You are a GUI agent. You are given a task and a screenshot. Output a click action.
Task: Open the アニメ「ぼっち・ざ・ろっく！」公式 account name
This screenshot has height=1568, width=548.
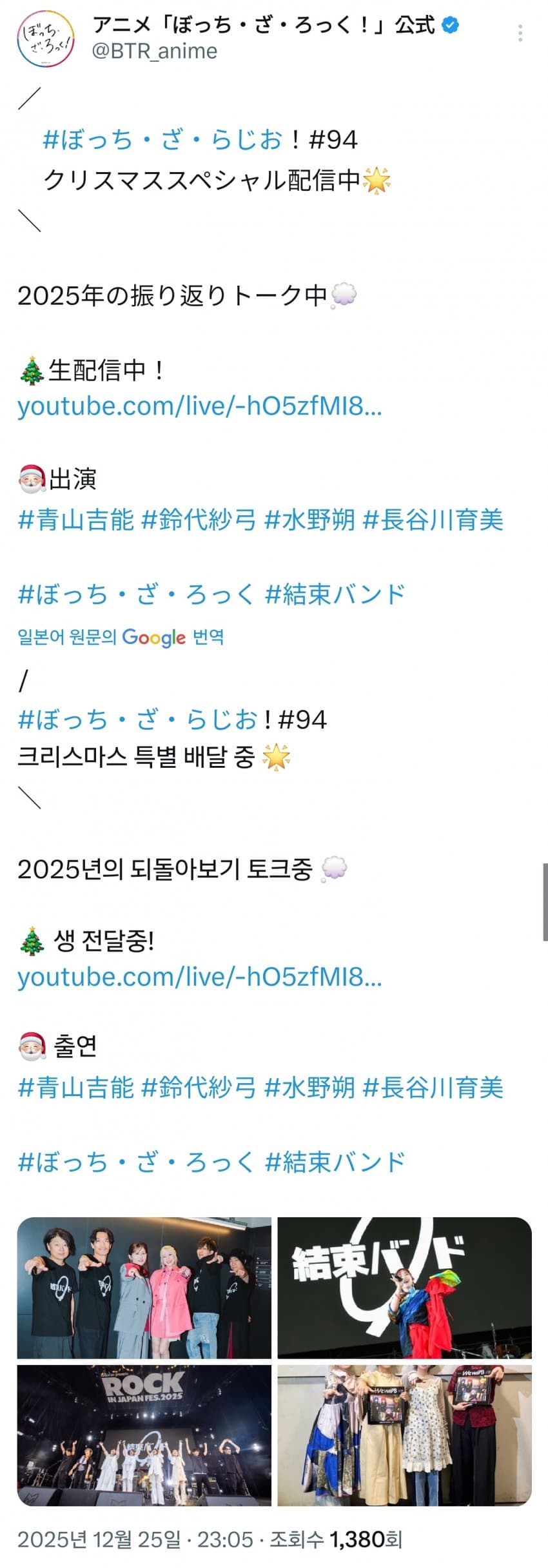[x=263, y=25]
